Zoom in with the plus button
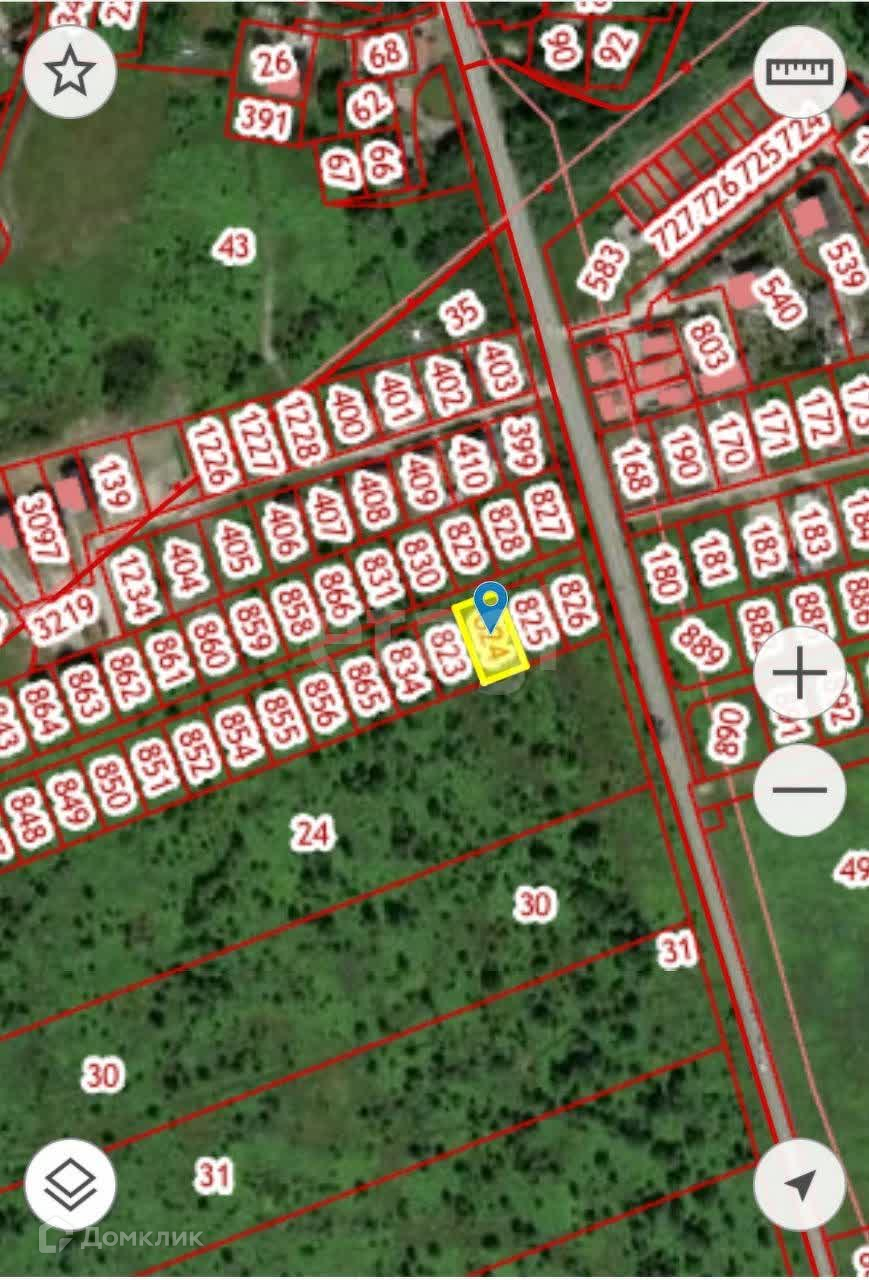 coord(799,673)
